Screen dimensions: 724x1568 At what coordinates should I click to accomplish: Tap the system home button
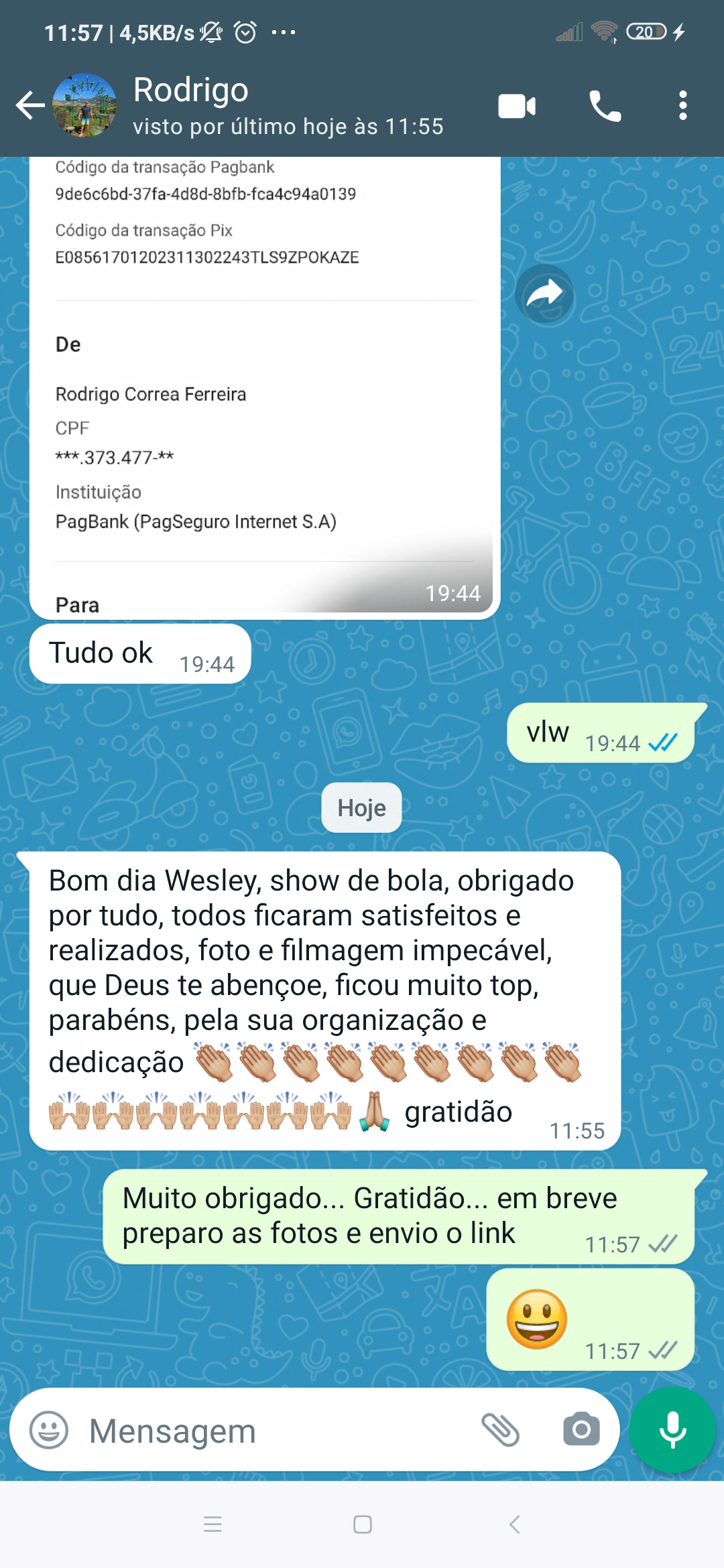(x=362, y=1524)
